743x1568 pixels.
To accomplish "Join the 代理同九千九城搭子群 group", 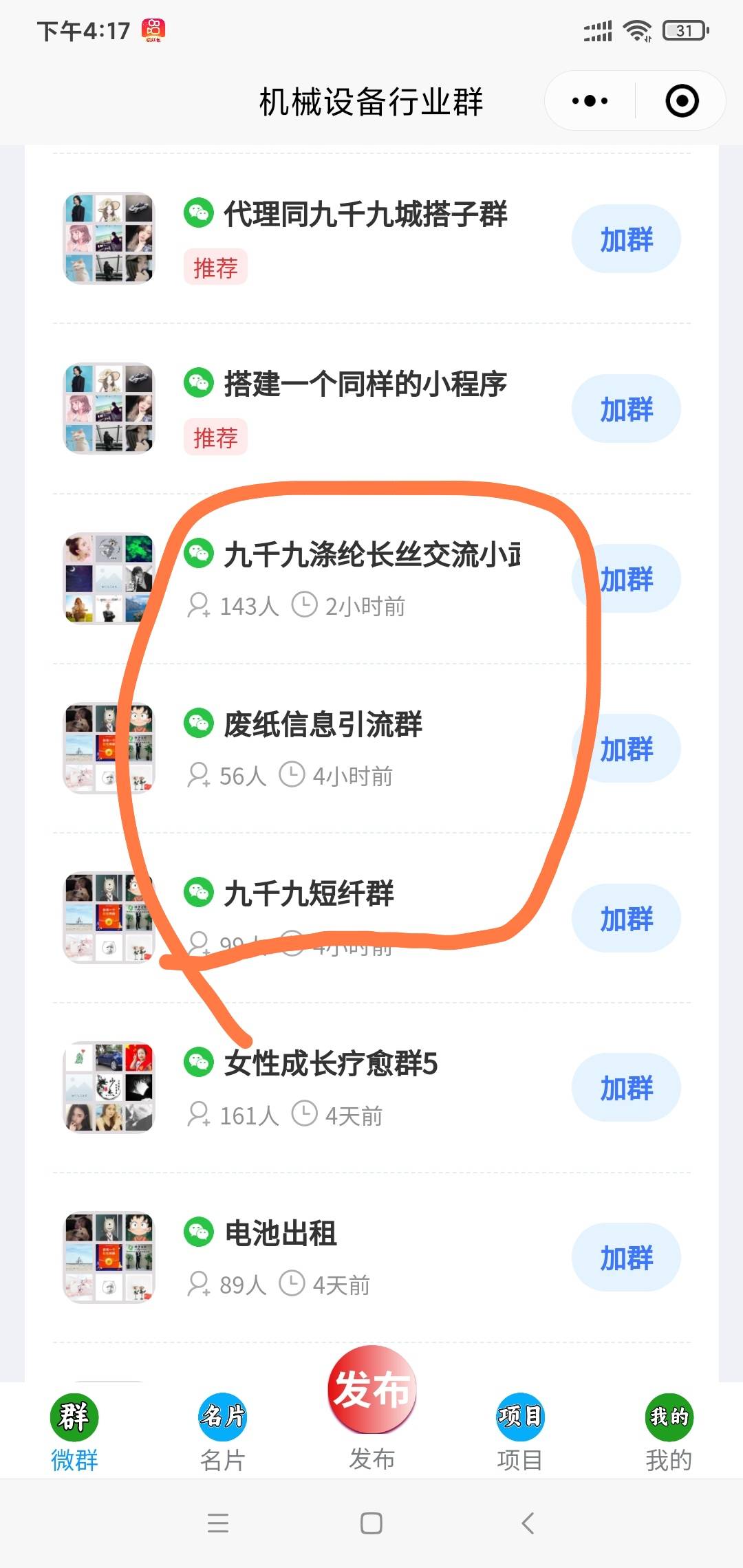I will (626, 239).
